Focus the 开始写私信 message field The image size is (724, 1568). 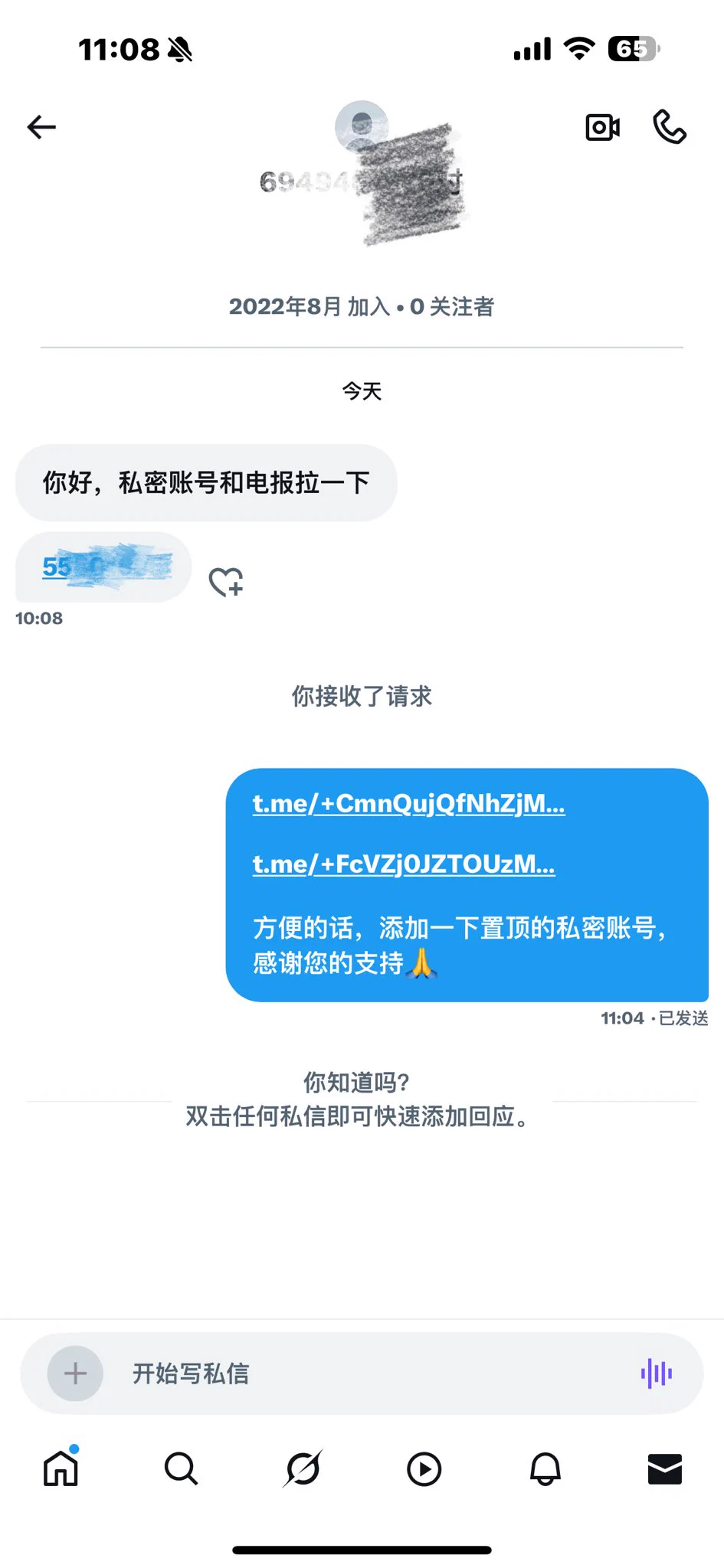(368, 1374)
